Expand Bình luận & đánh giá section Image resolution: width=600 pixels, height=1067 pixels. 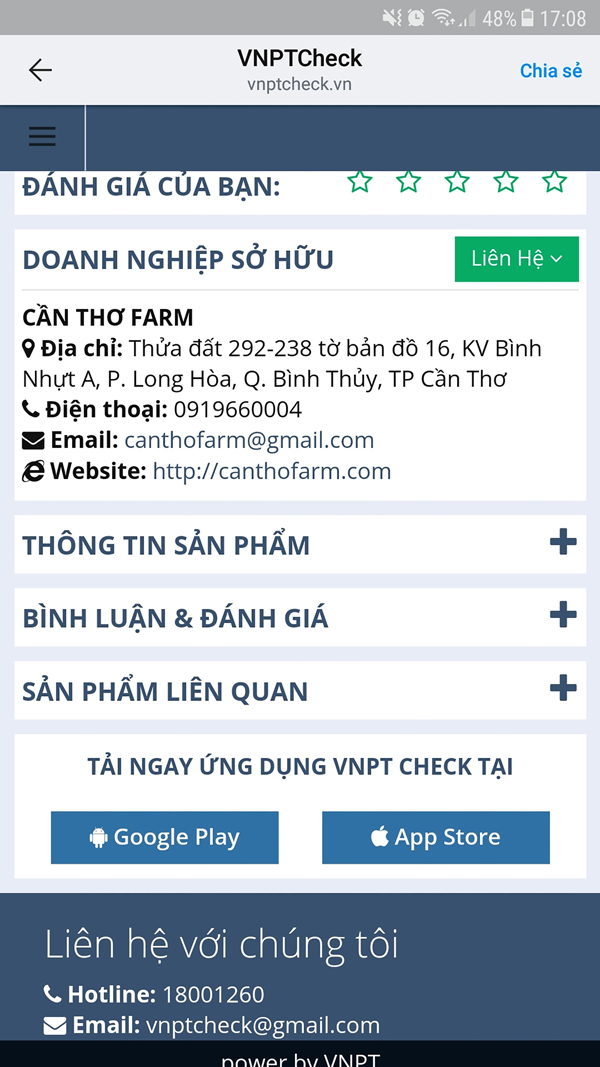[x=563, y=616]
